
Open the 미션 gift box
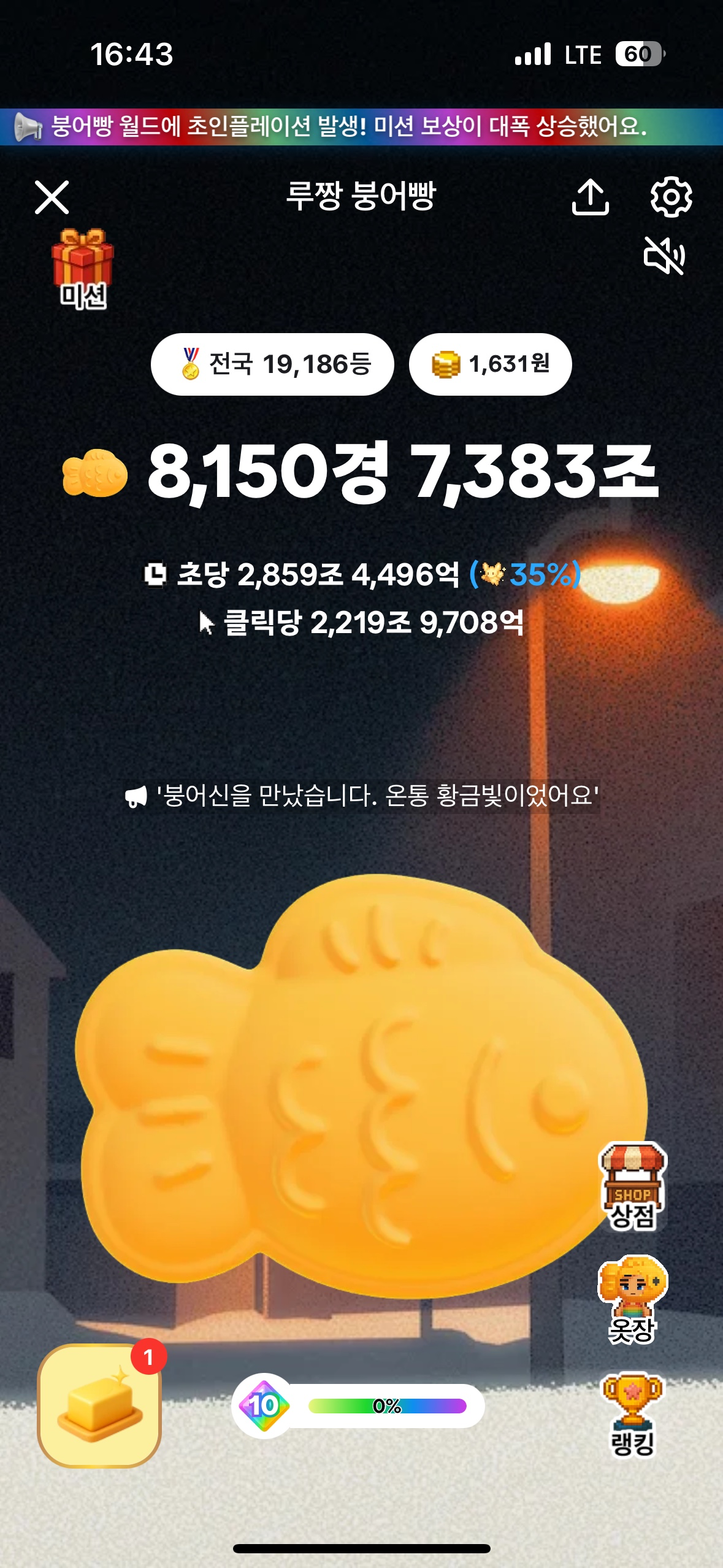tap(83, 269)
